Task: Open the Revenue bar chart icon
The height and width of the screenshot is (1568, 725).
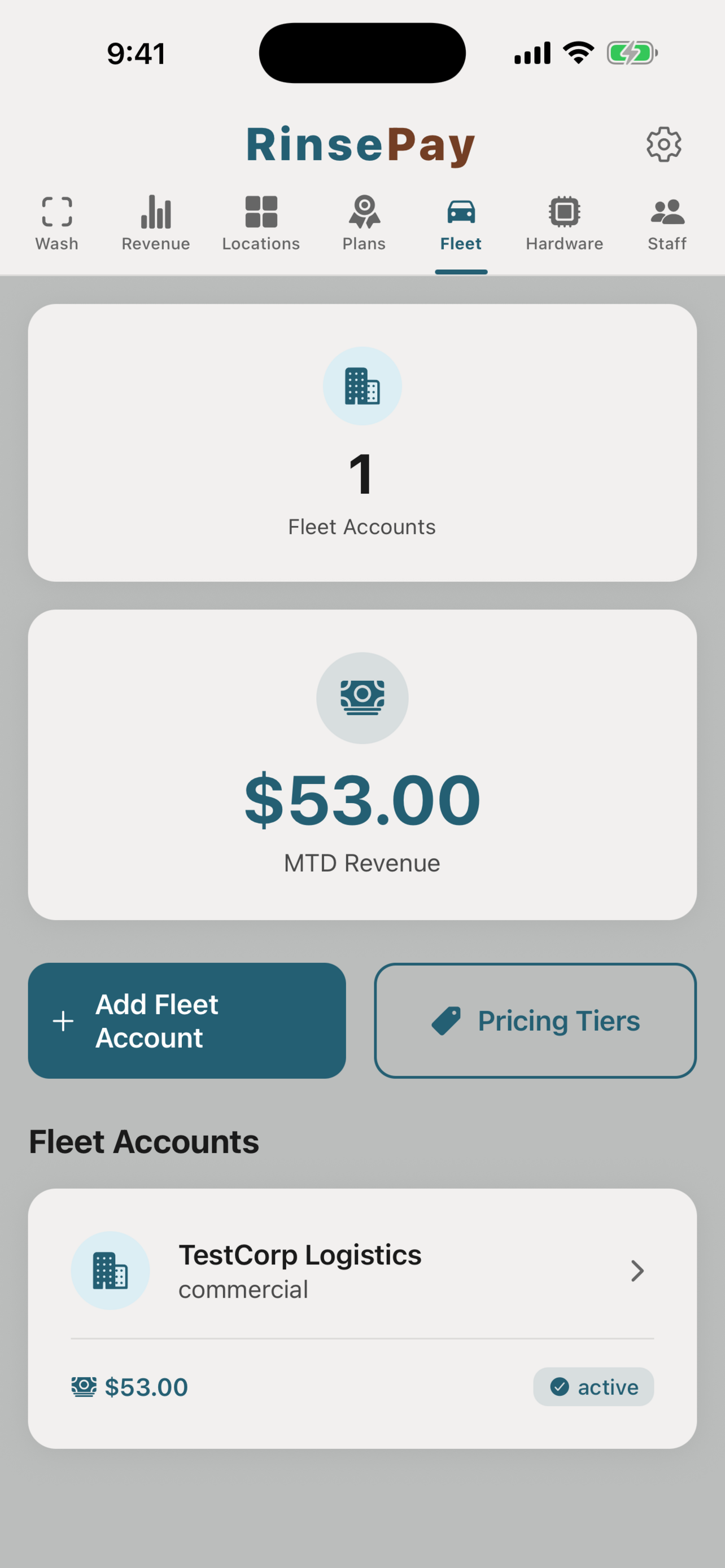Action: point(155,211)
